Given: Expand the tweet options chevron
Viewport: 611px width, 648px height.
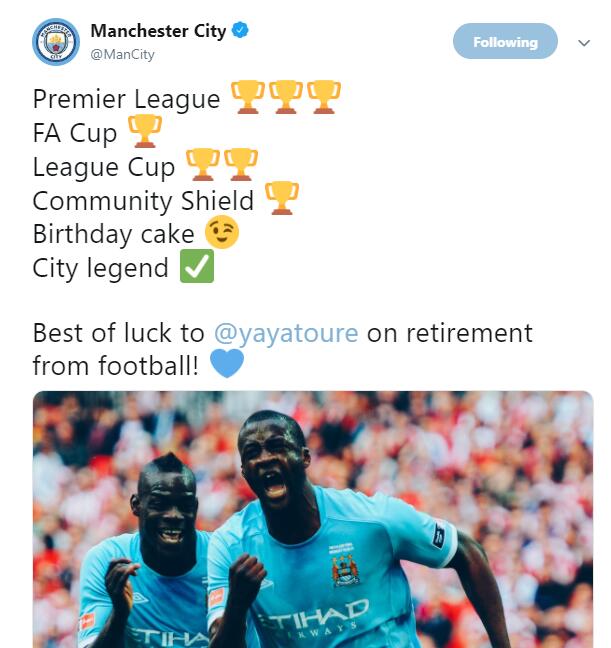Looking at the screenshot, I should 585,43.
